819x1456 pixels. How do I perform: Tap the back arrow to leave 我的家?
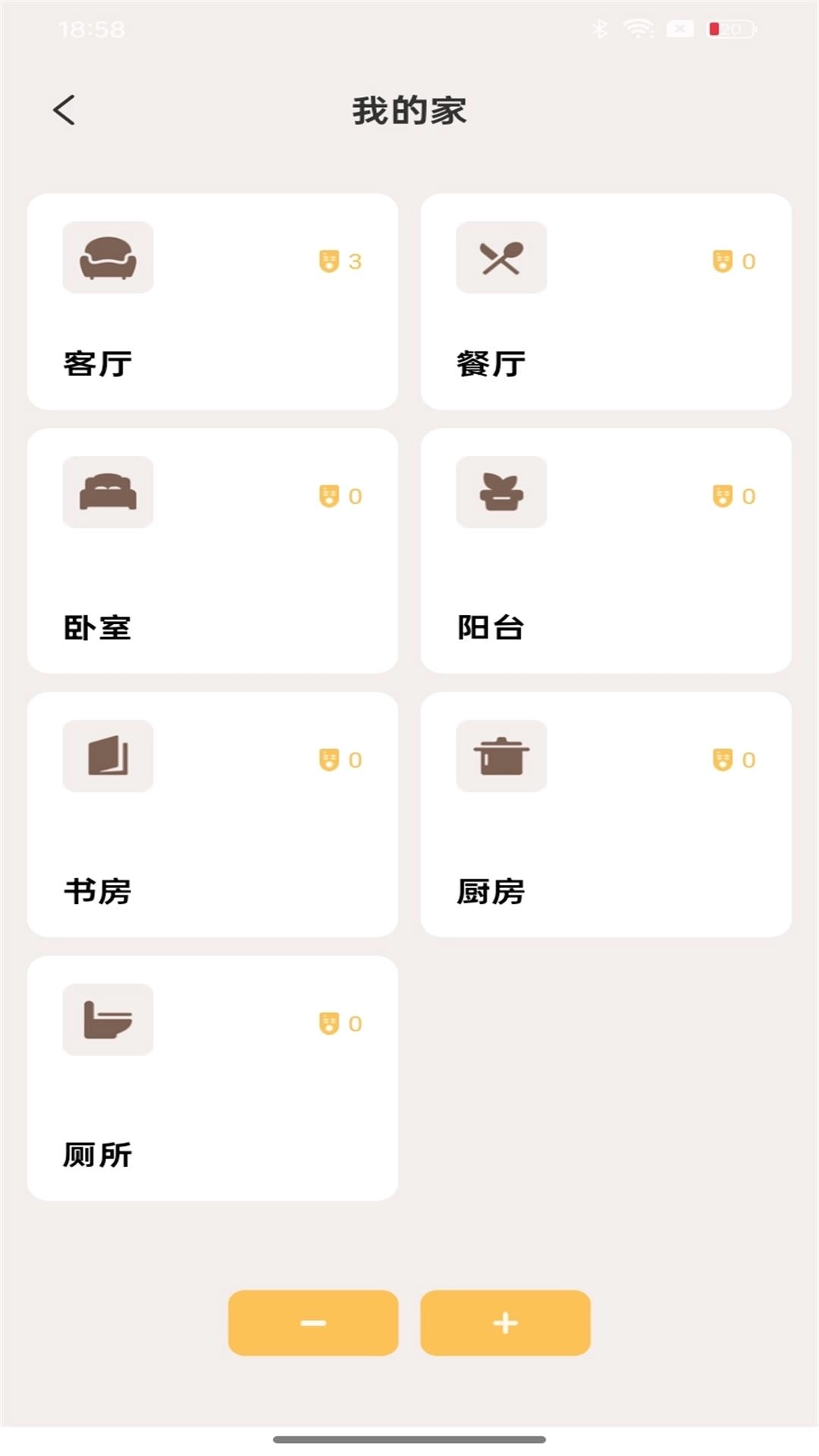[65, 109]
